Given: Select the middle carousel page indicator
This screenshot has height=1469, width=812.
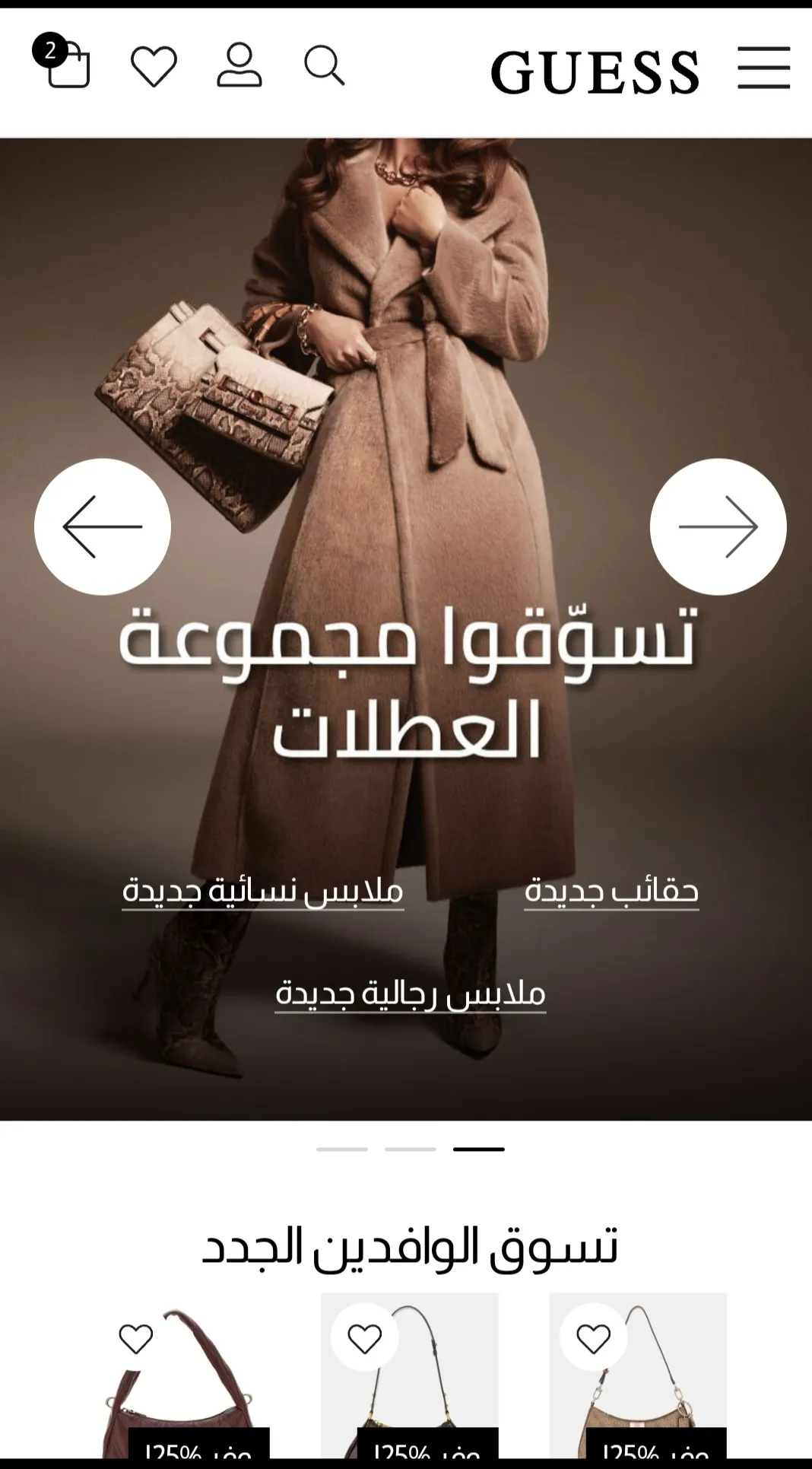Looking at the screenshot, I should 411,1149.
